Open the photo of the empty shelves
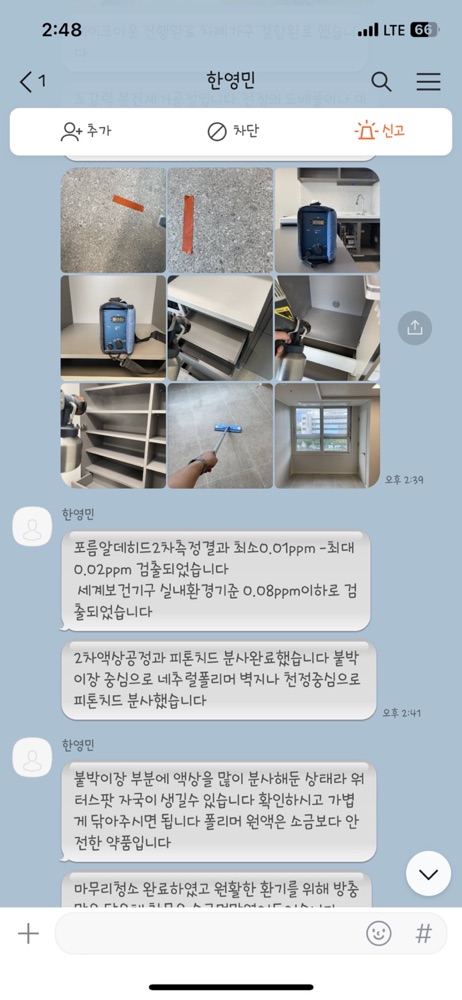Image resolution: width=462 pixels, height=1000 pixels. coord(113,436)
